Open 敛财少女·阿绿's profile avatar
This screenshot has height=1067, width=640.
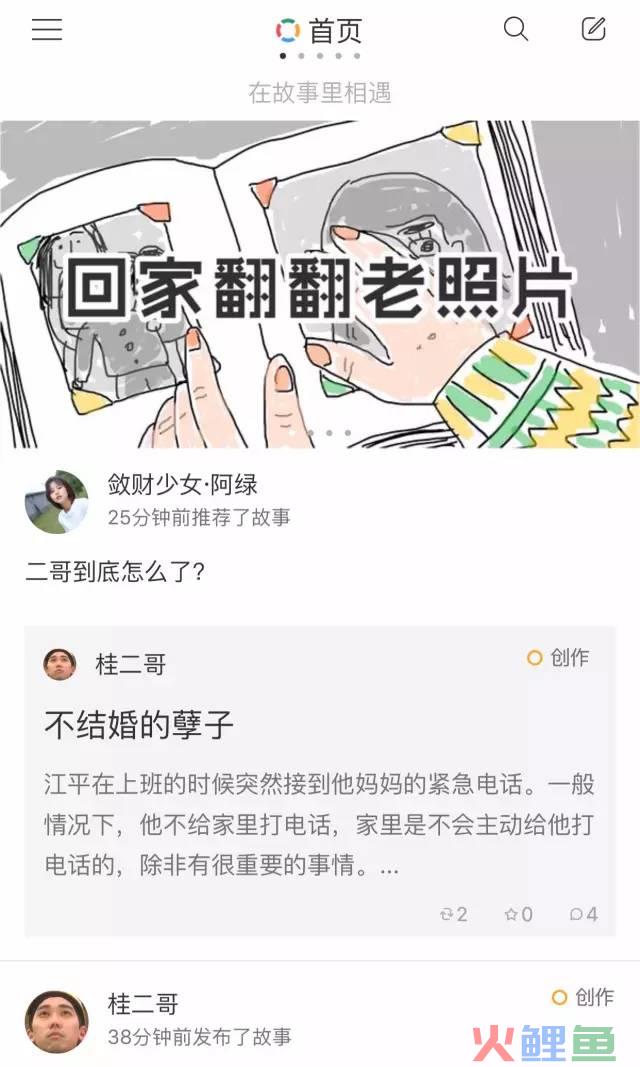[x=56, y=502]
